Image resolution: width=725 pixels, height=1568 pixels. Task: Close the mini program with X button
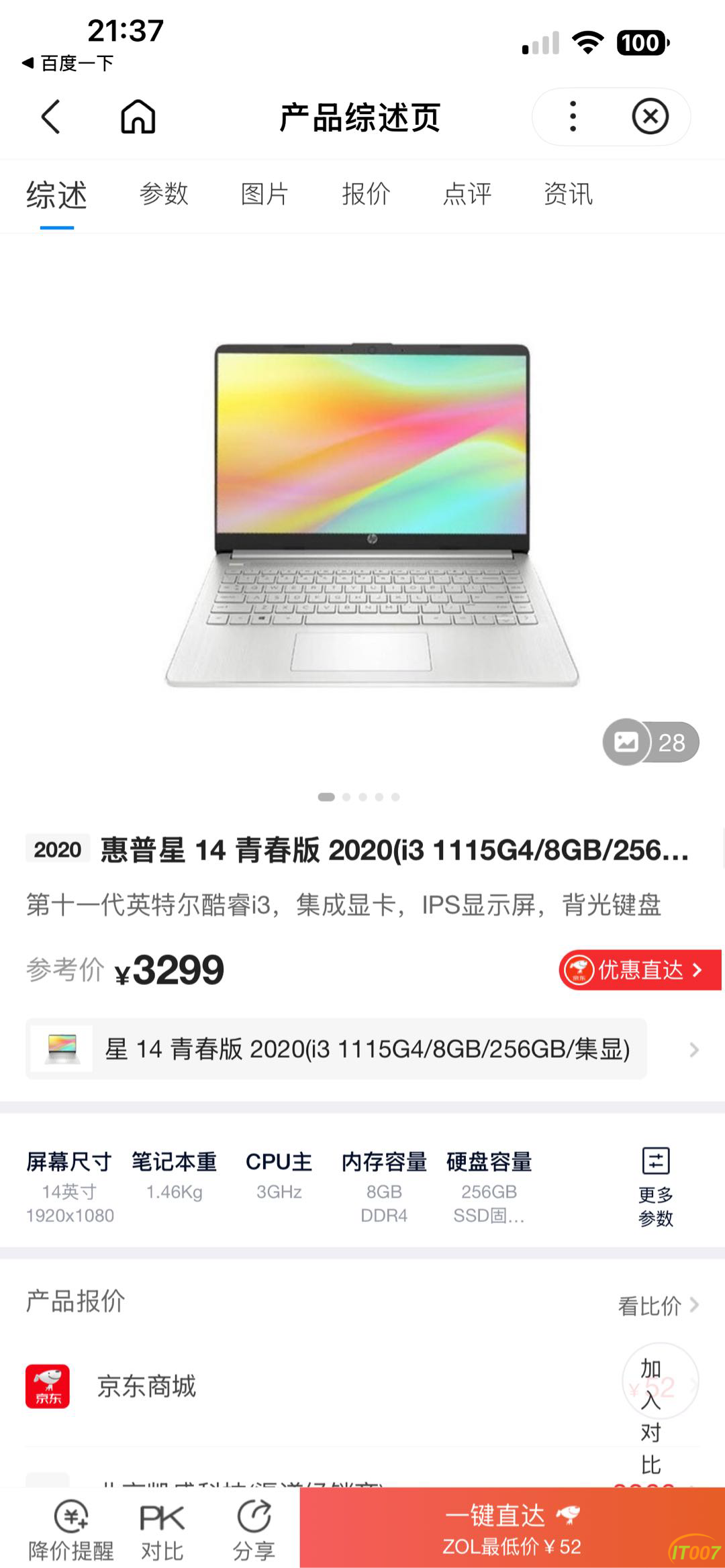coord(650,117)
